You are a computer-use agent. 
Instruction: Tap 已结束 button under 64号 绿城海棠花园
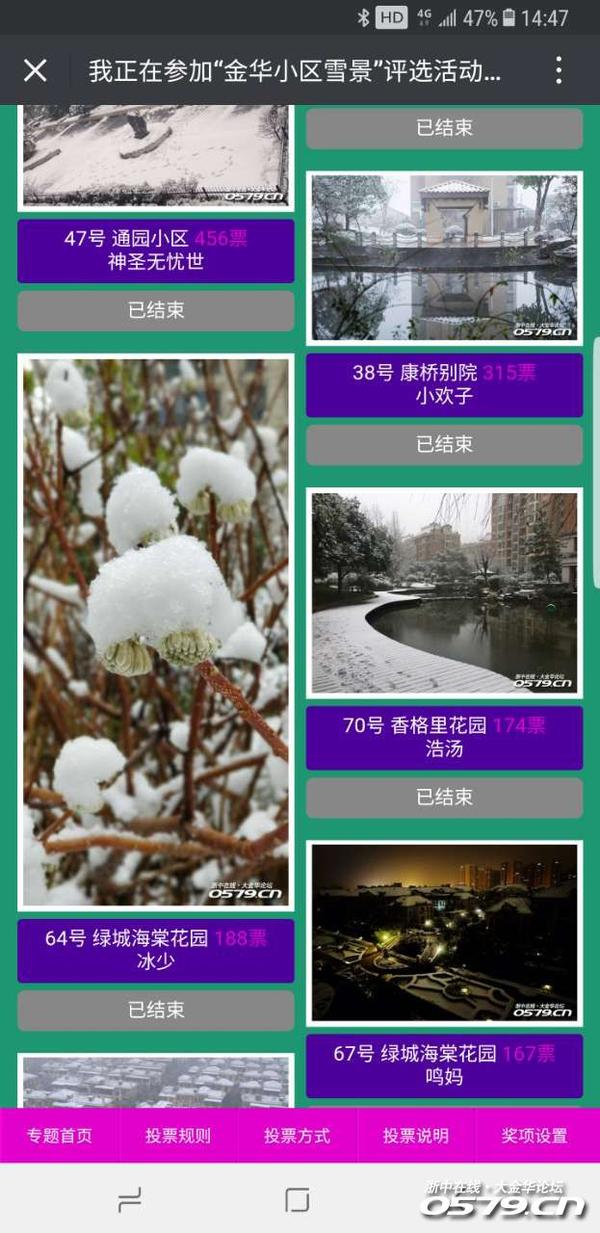coord(156,1010)
